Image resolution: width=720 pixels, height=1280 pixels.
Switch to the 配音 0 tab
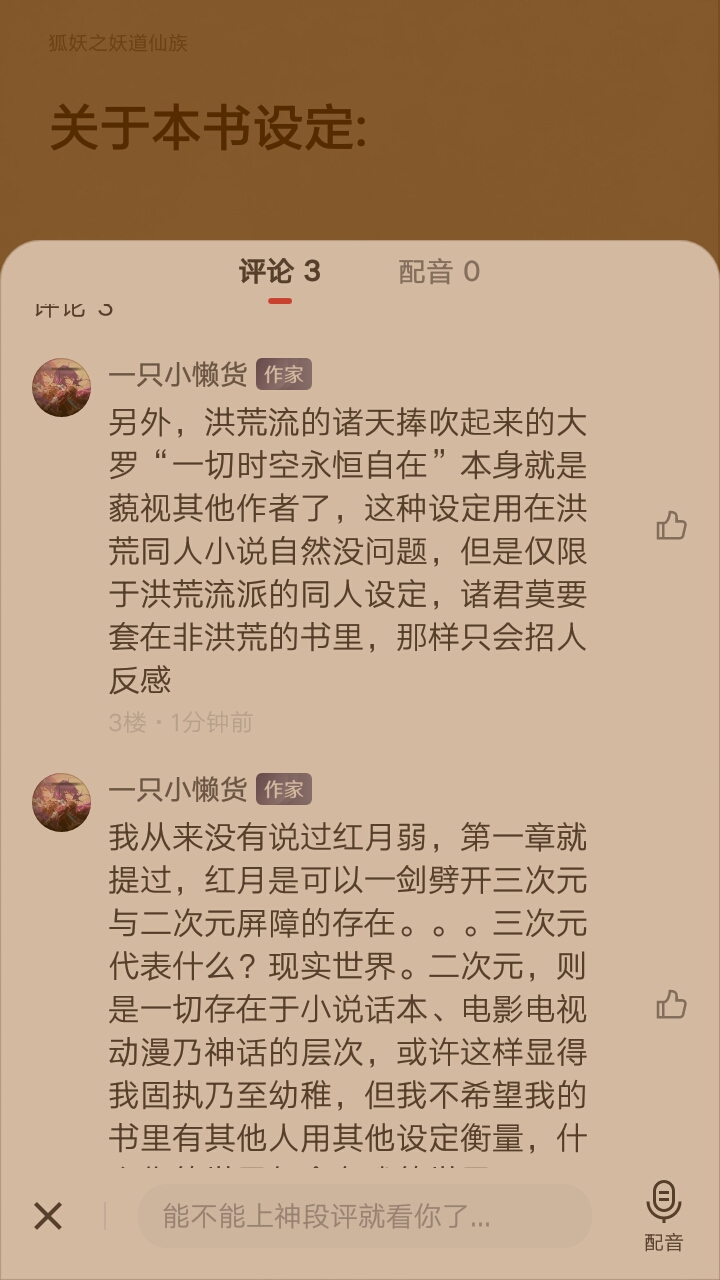click(439, 271)
